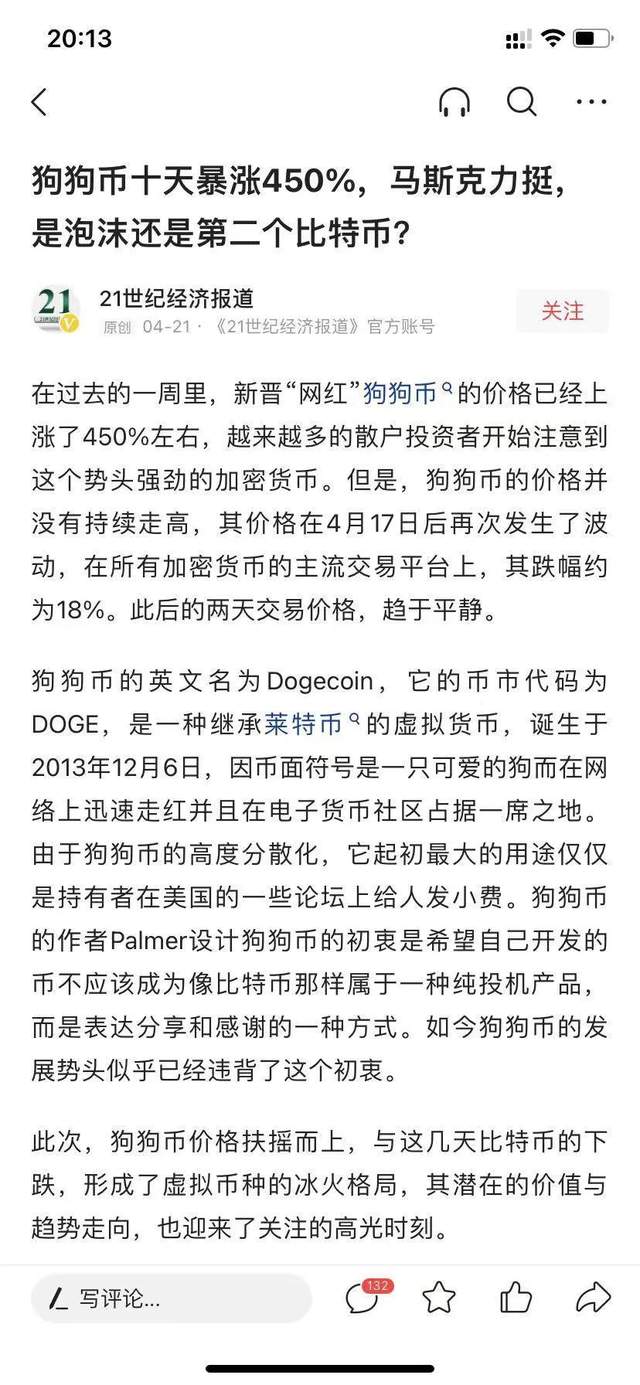Bookmark the article with the star icon
This screenshot has width=640, height=1385.
point(439,1298)
